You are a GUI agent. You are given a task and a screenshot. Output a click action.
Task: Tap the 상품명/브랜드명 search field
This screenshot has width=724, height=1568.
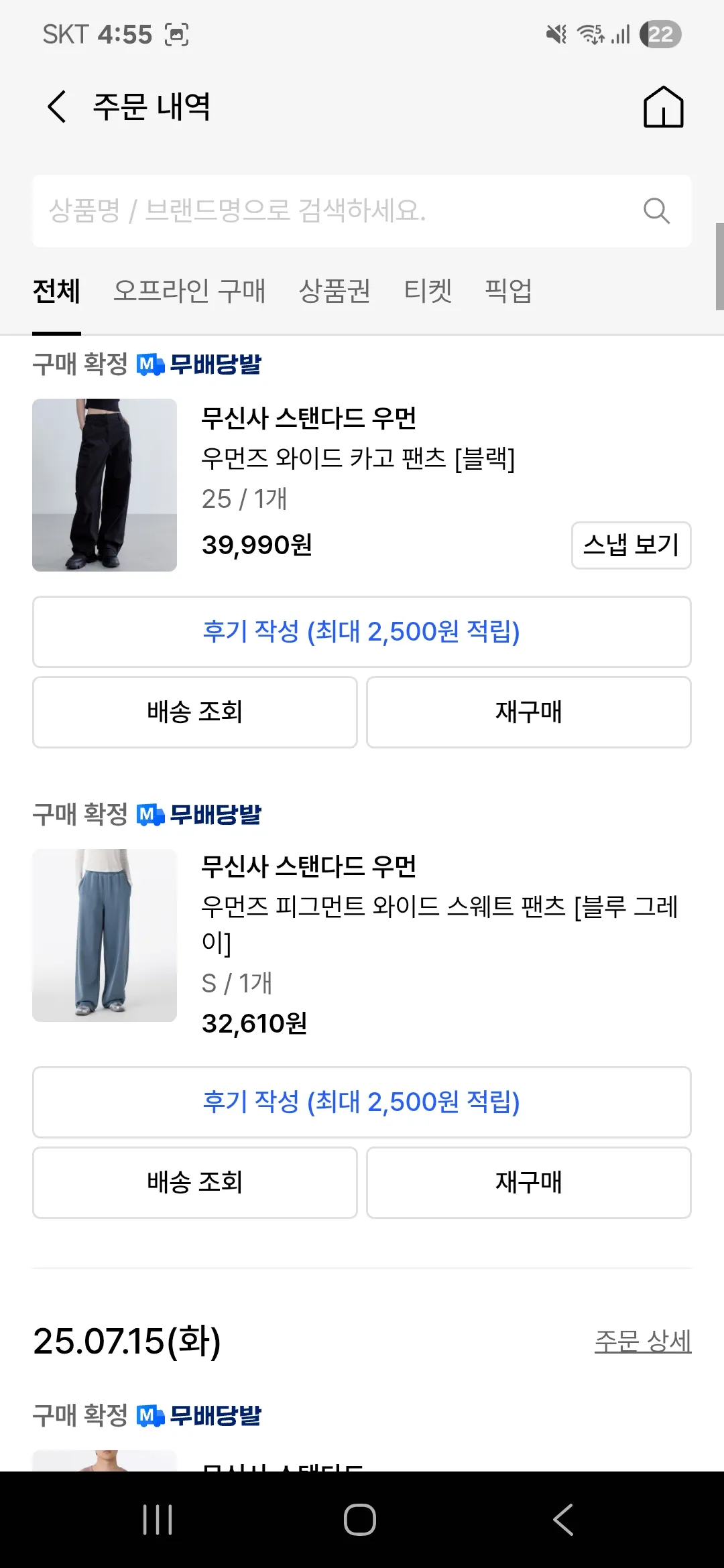point(335,211)
